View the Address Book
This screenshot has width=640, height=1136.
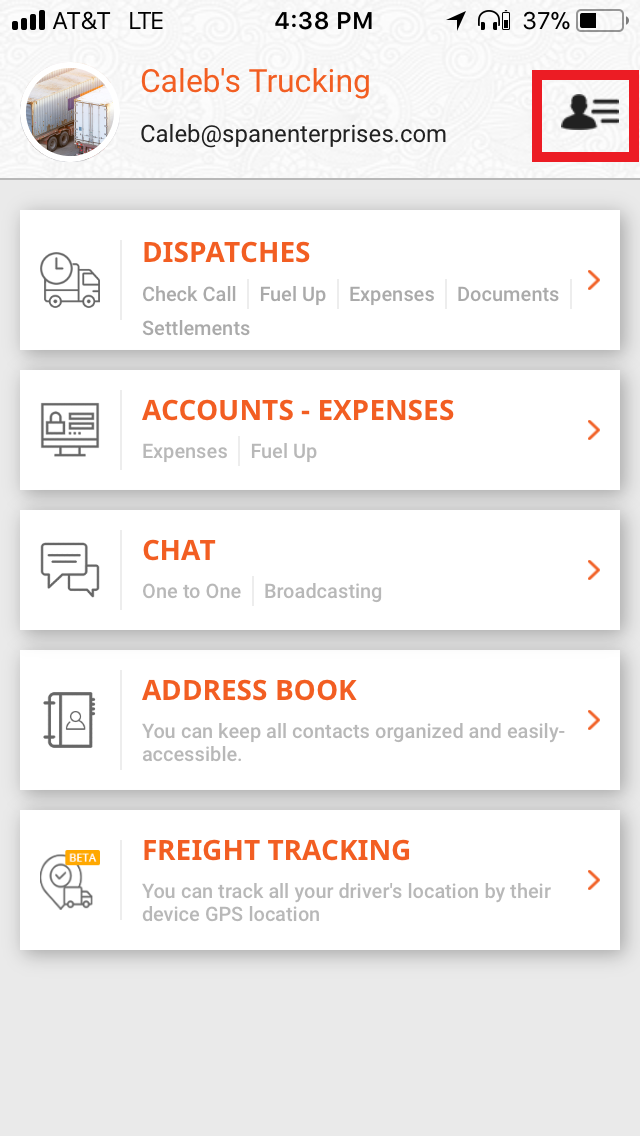(x=320, y=720)
